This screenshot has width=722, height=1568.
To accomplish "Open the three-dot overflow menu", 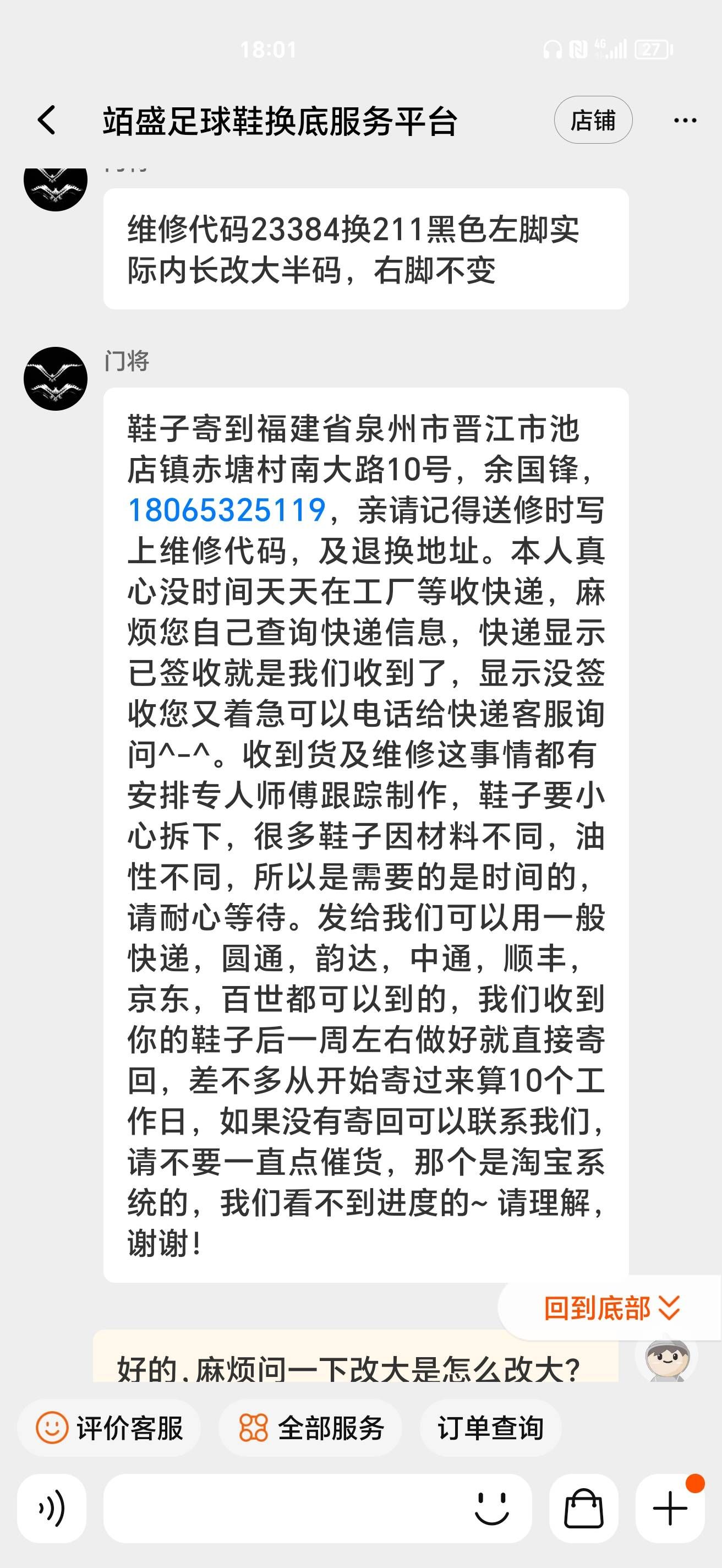I will click(685, 121).
